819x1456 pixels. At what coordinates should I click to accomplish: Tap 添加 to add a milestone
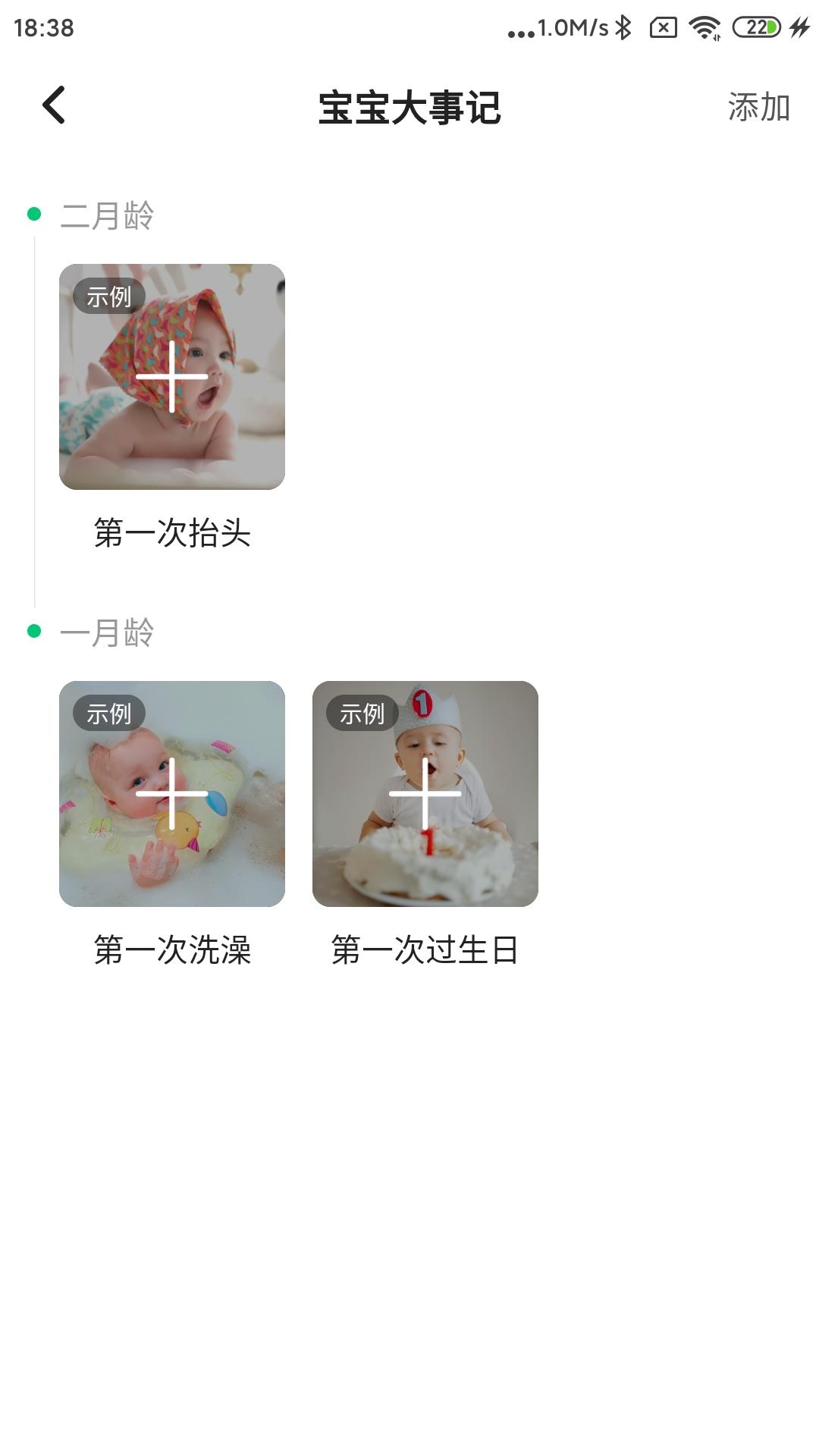point(758,107)
